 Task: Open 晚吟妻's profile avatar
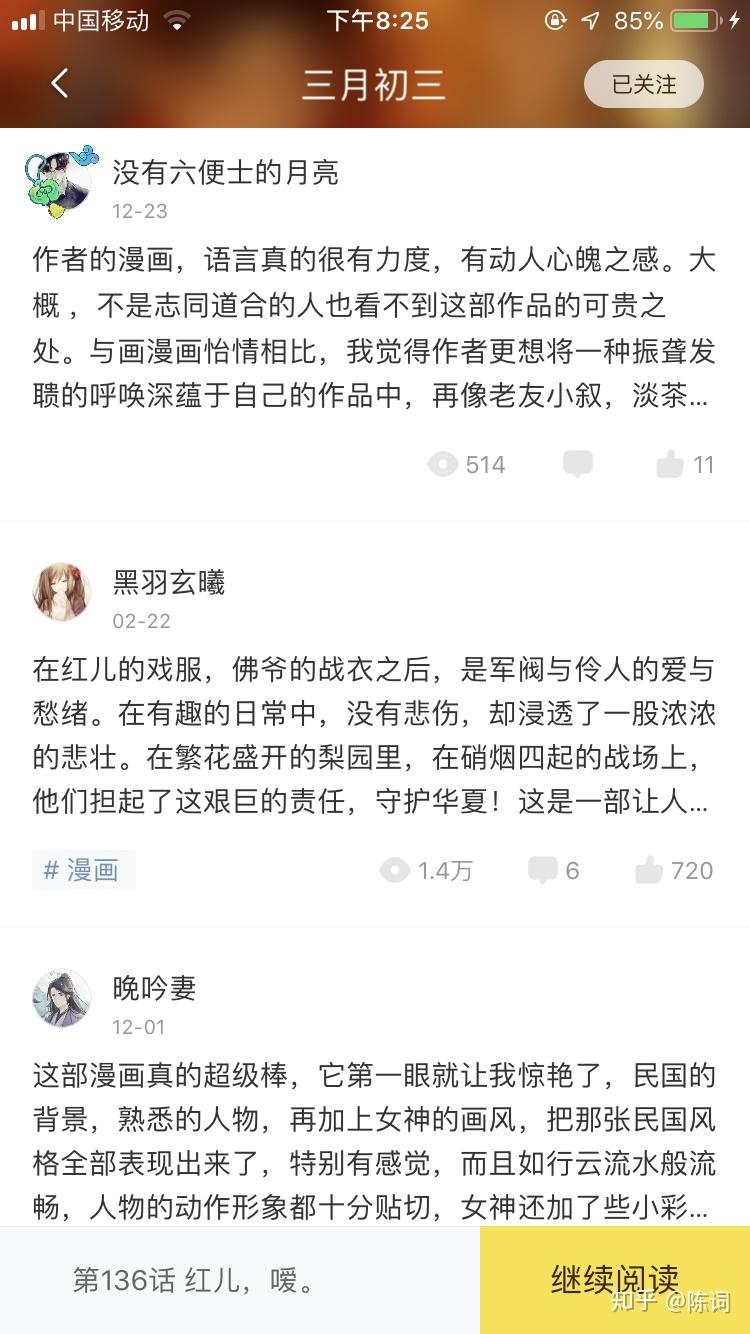pyautogui.click(x=62, y=998)
